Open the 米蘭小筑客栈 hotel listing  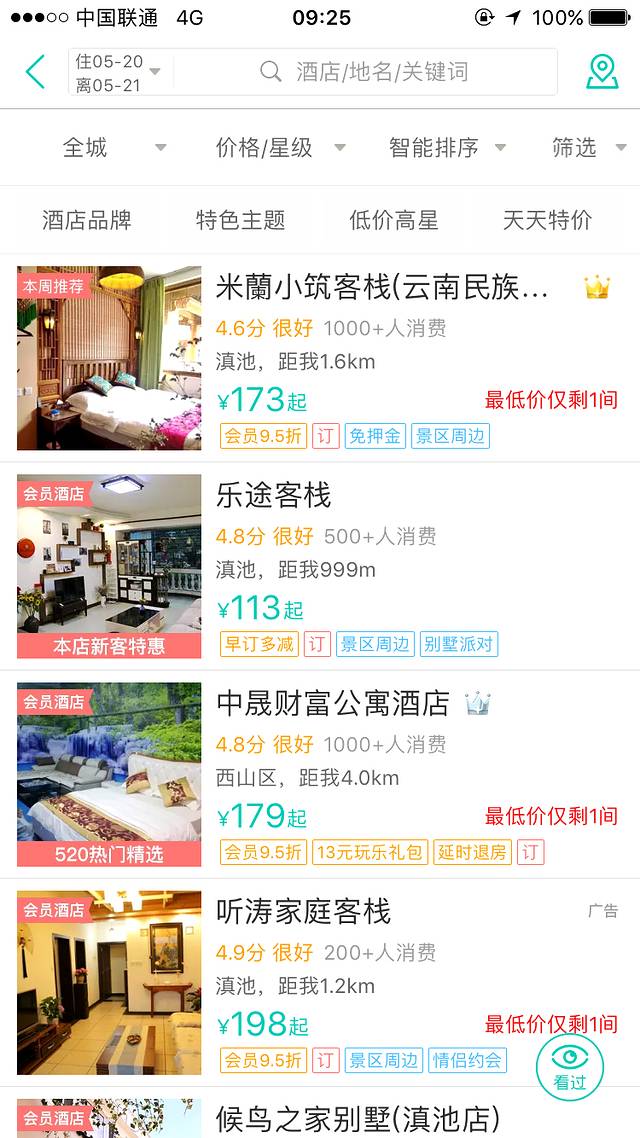[382, 288]
